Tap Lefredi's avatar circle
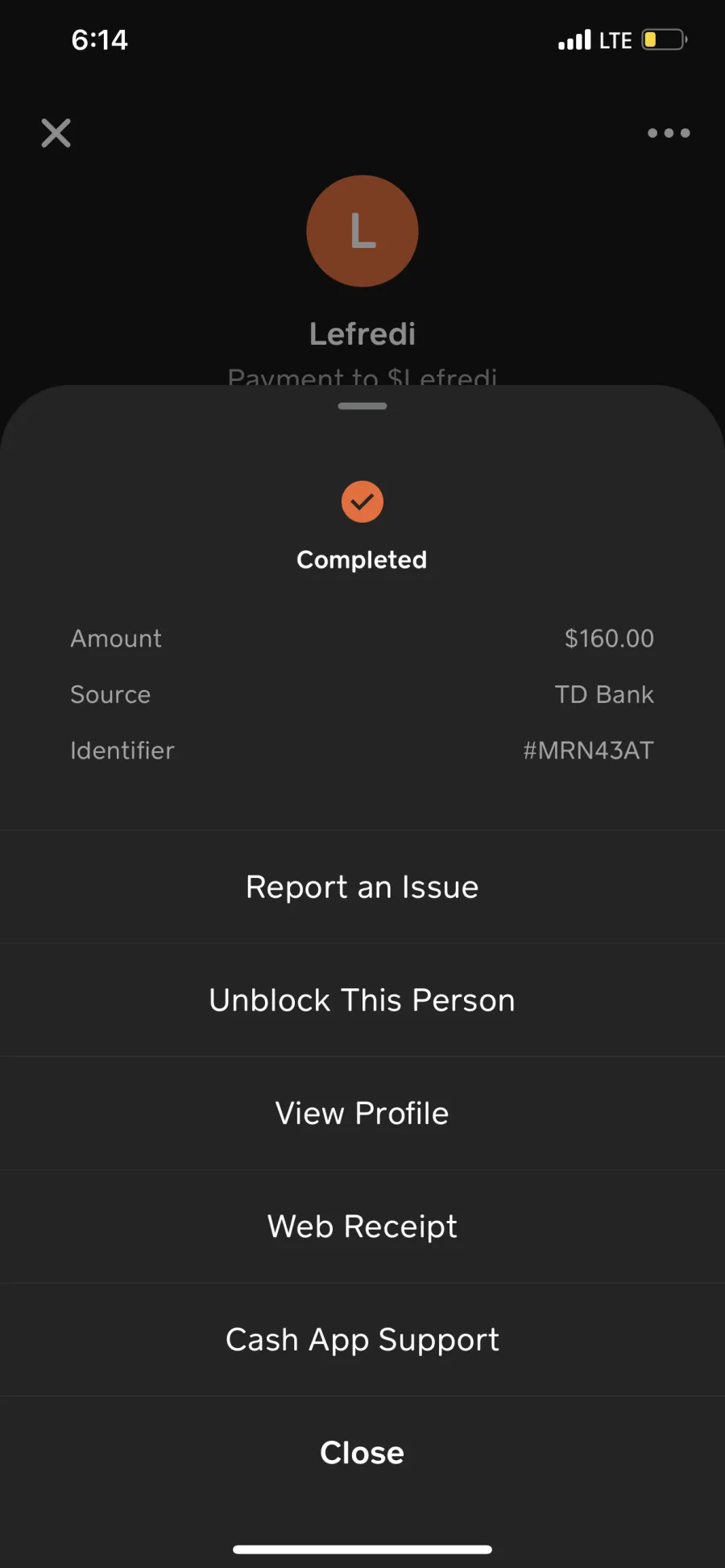Image resolution: width=725 pixels, height=1568 pixels. point(362,231)
